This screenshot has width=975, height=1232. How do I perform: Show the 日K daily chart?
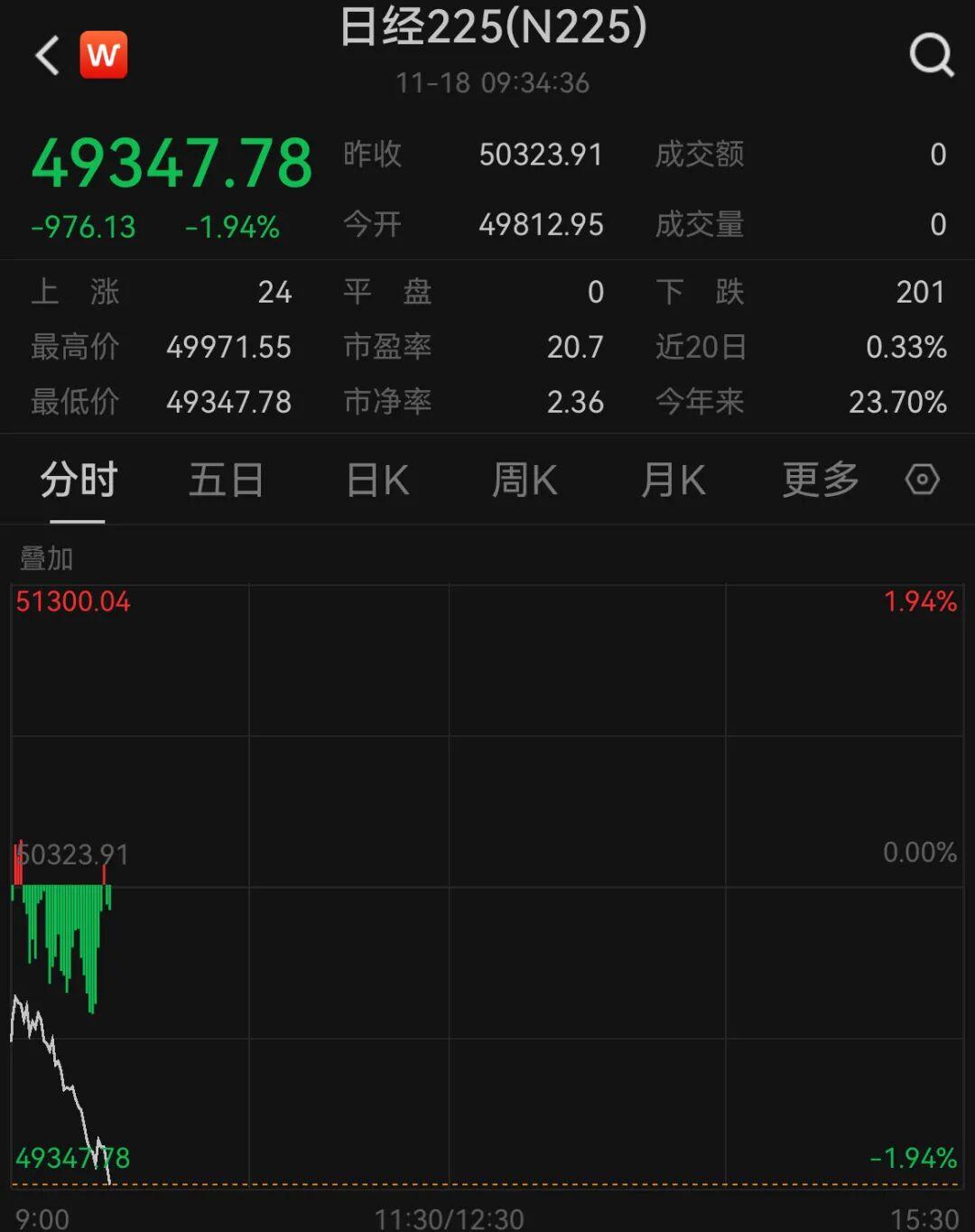377,480
